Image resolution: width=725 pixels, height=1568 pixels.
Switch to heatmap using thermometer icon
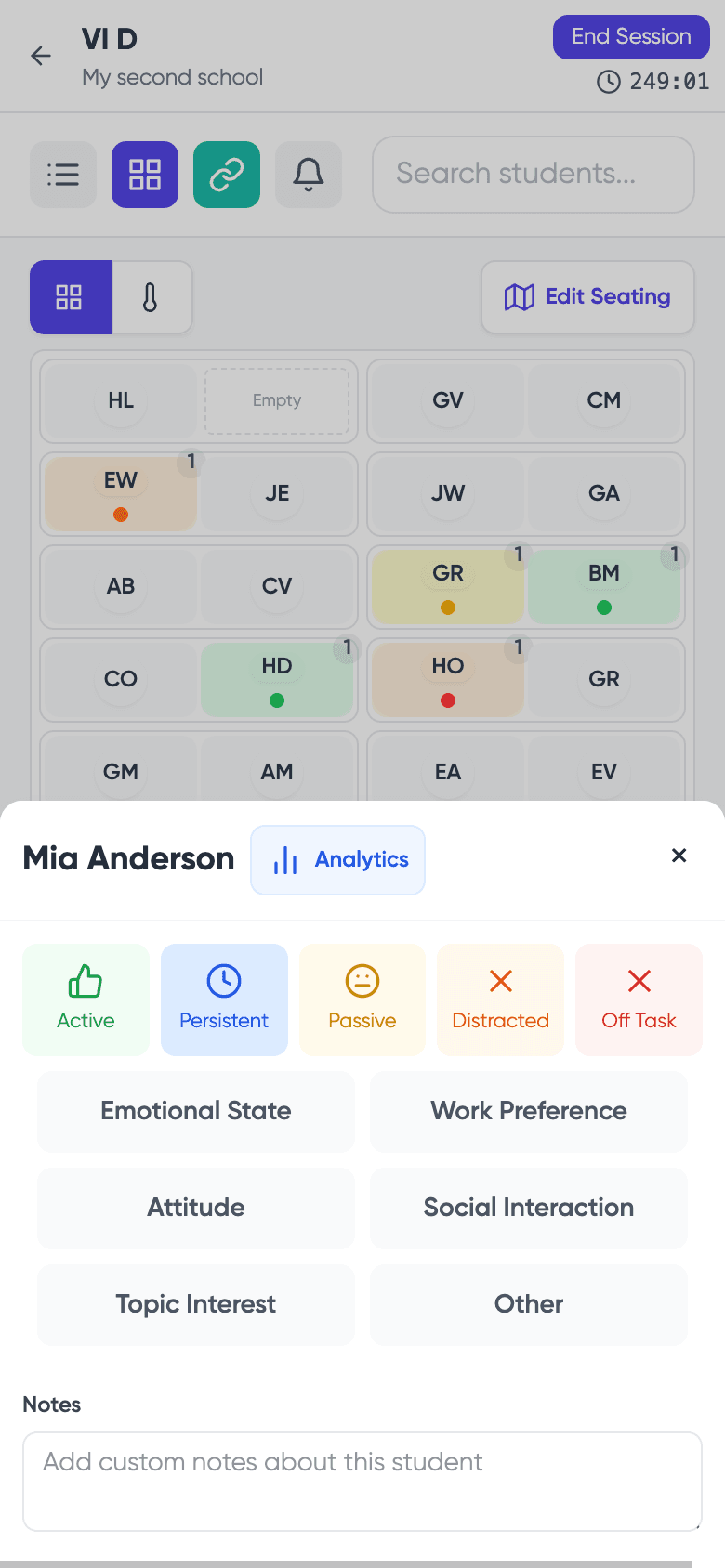151,297
